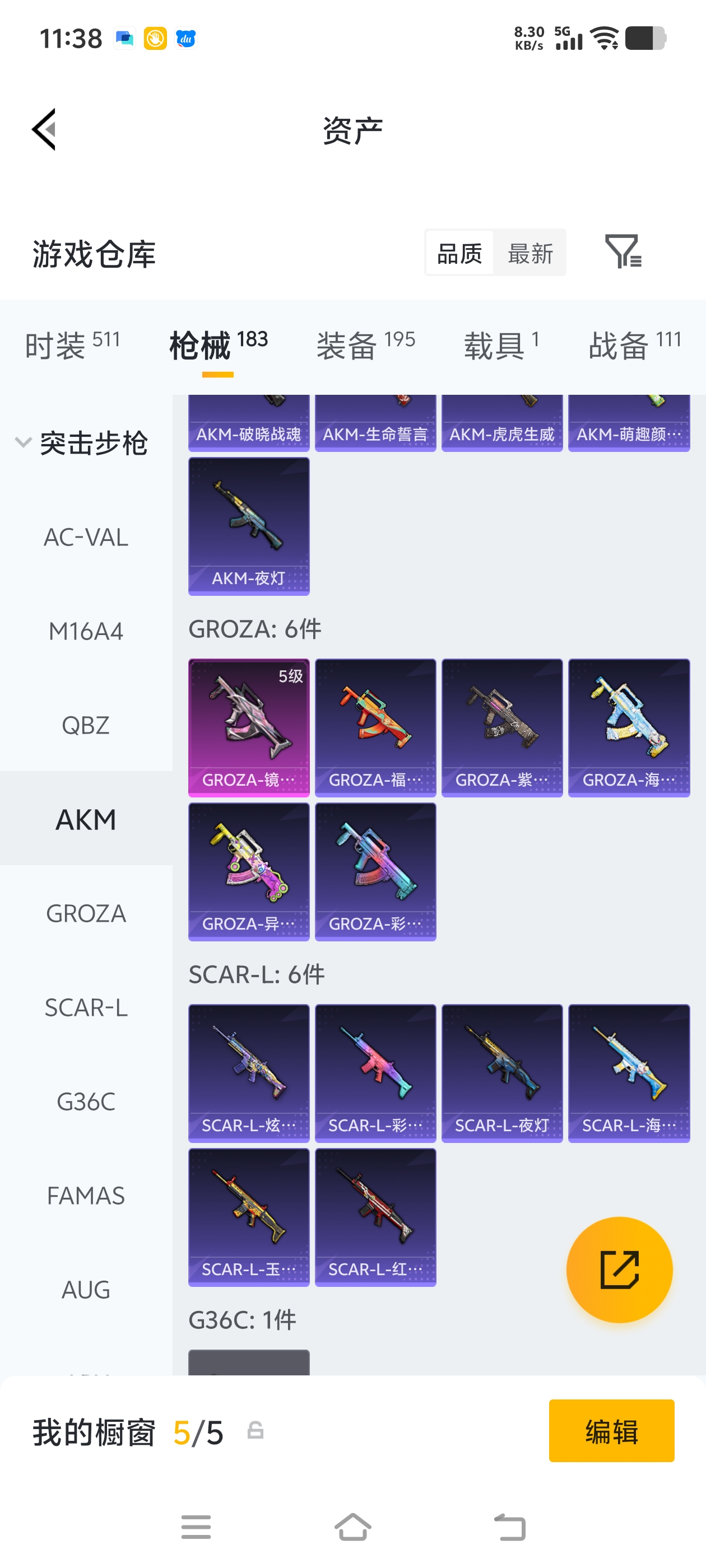
Task: Tap the home icon in bottom navigation
Action: [x=352, y=1528]
